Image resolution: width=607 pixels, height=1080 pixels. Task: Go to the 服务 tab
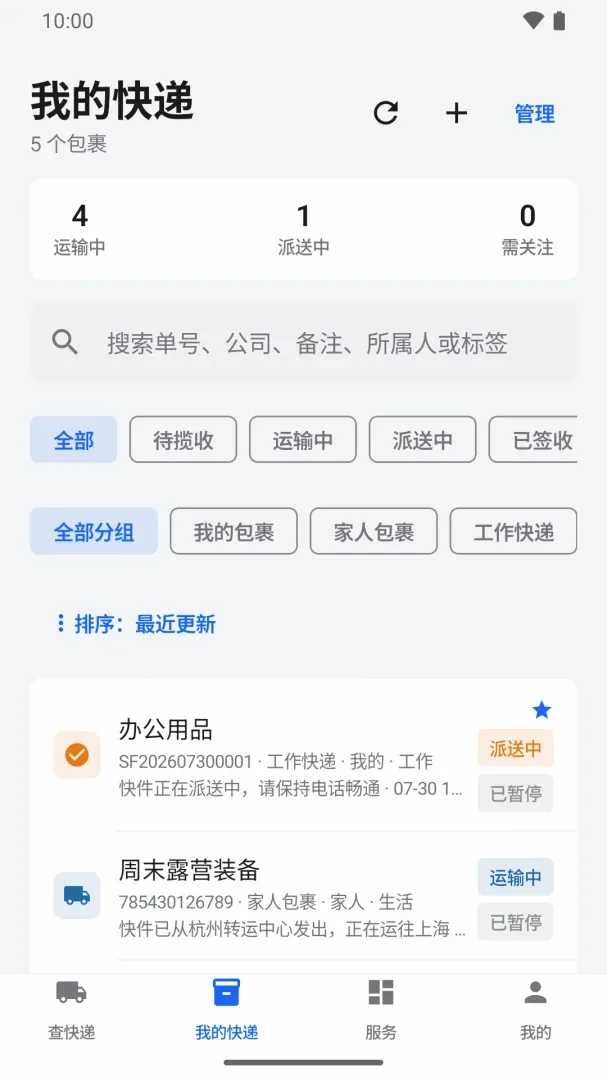[x=381, y=1010]
